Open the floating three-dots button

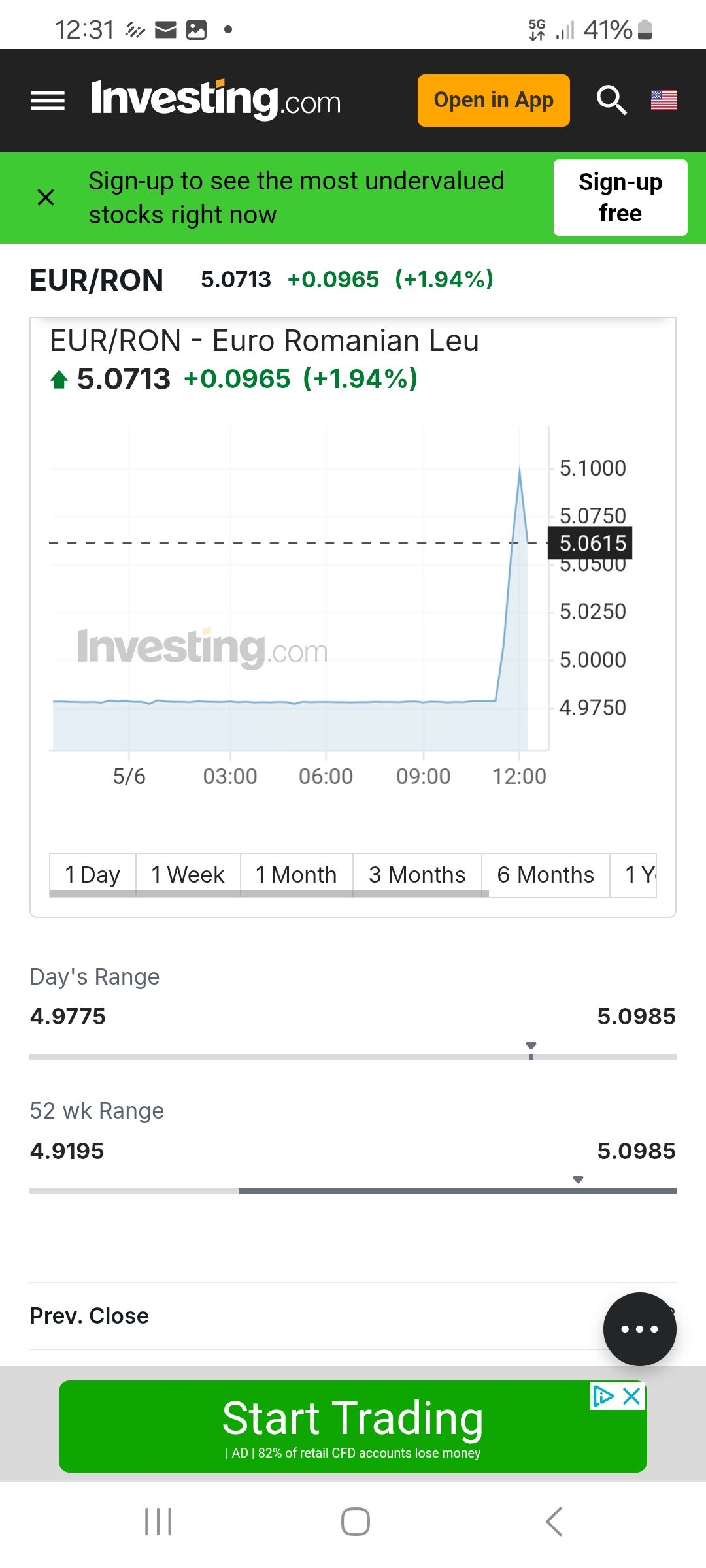(x=639, y=1329)
